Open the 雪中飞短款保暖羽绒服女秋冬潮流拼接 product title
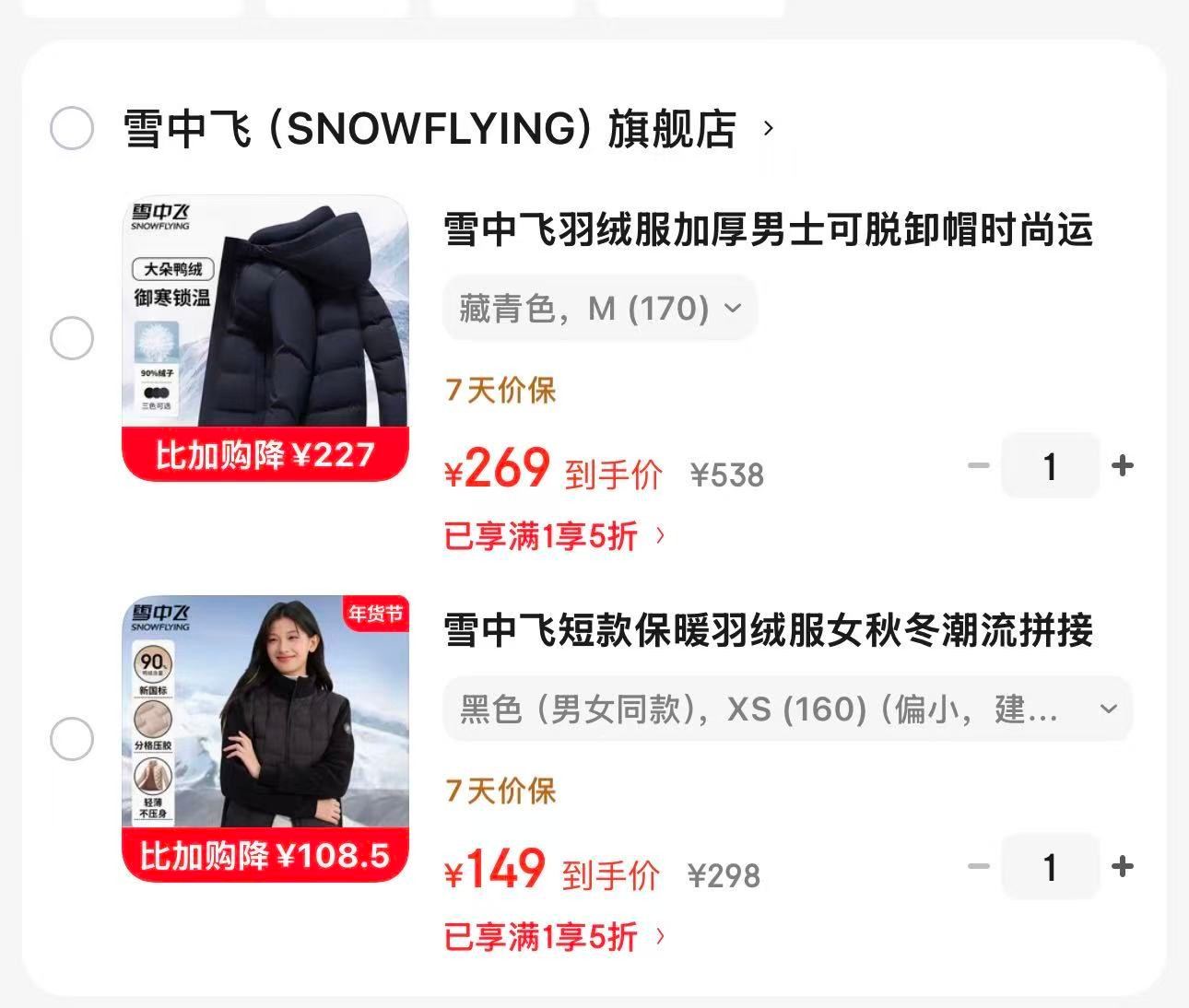 pos(768,631)
